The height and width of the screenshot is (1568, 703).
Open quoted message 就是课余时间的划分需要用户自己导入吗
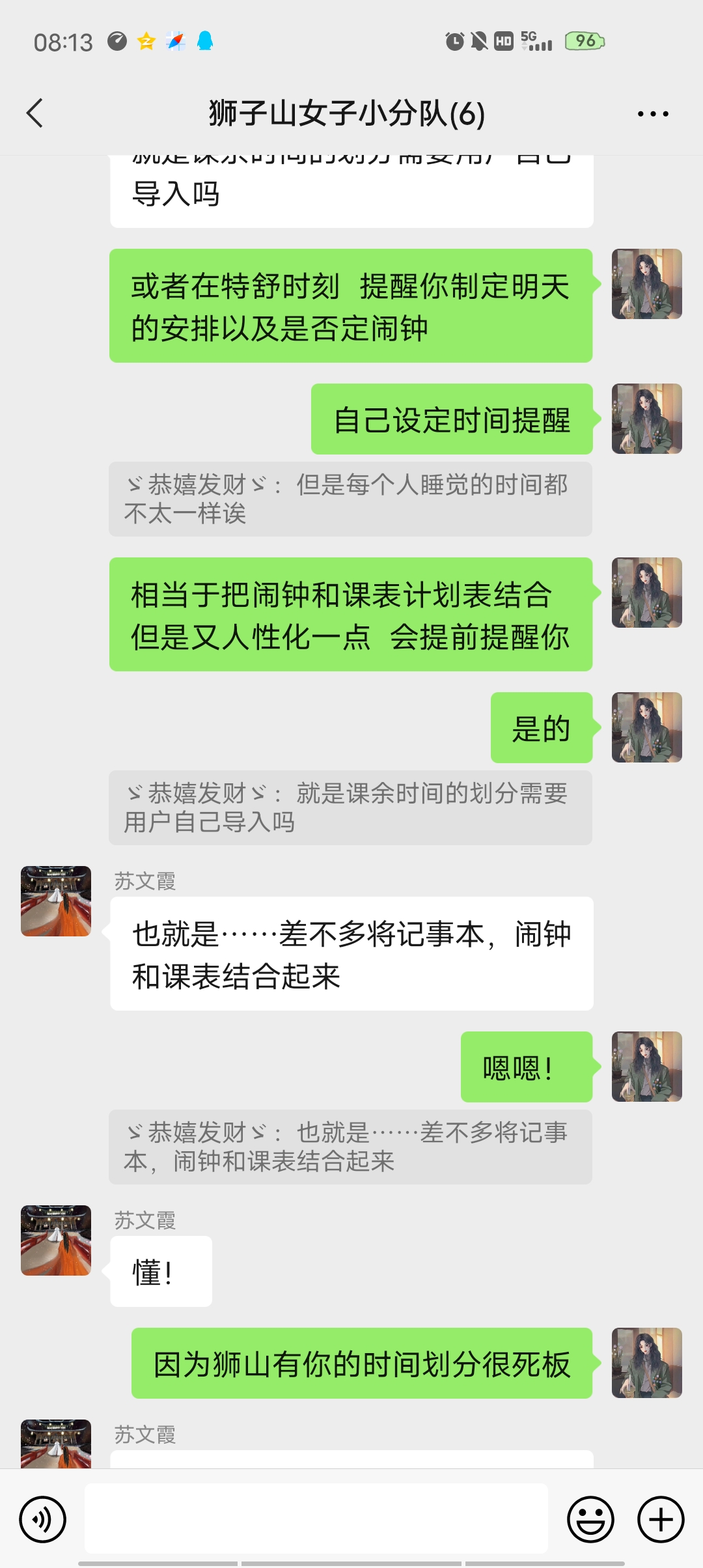click(x=350, y=807)
